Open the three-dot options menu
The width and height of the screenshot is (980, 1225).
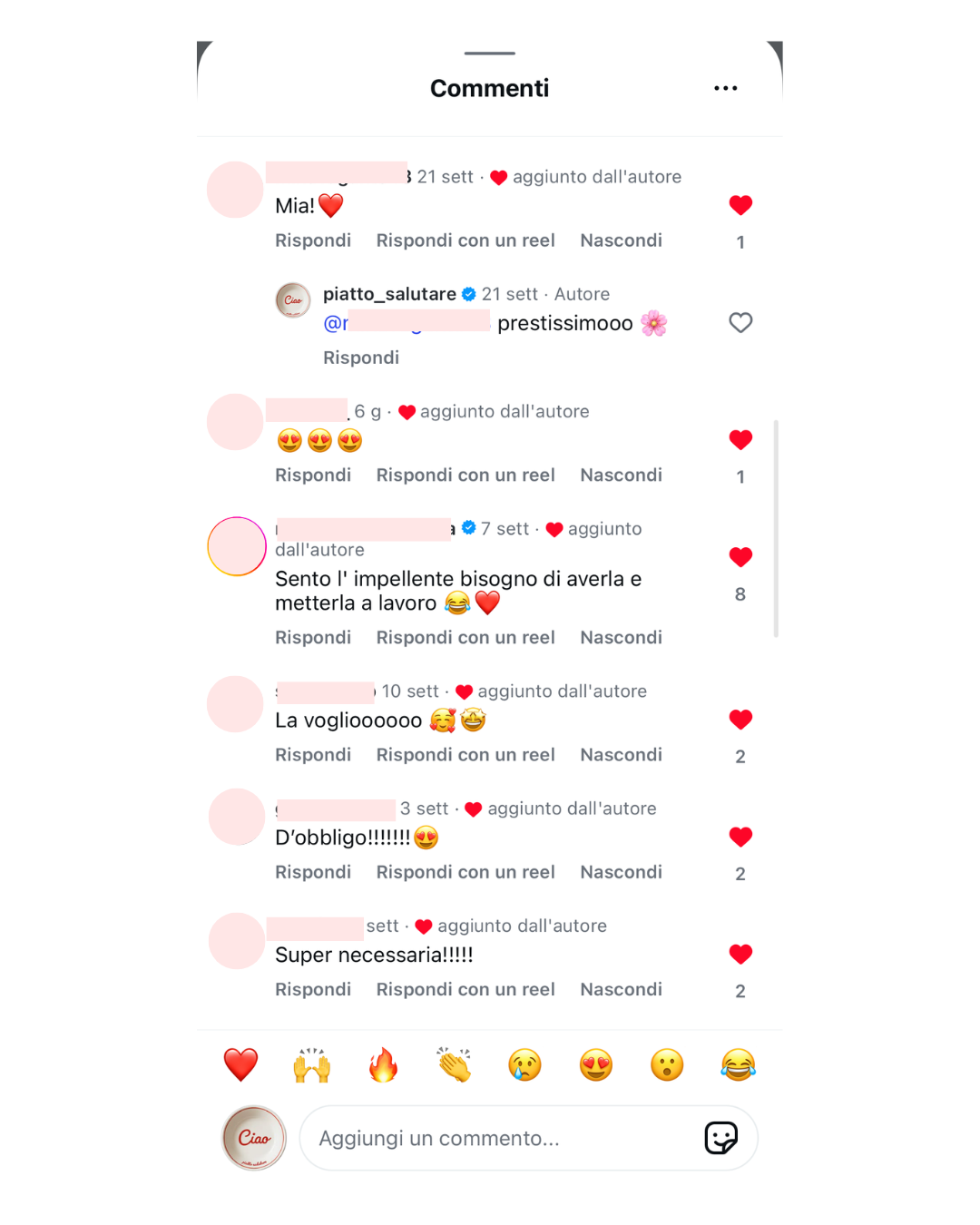(x=725, y=88)
